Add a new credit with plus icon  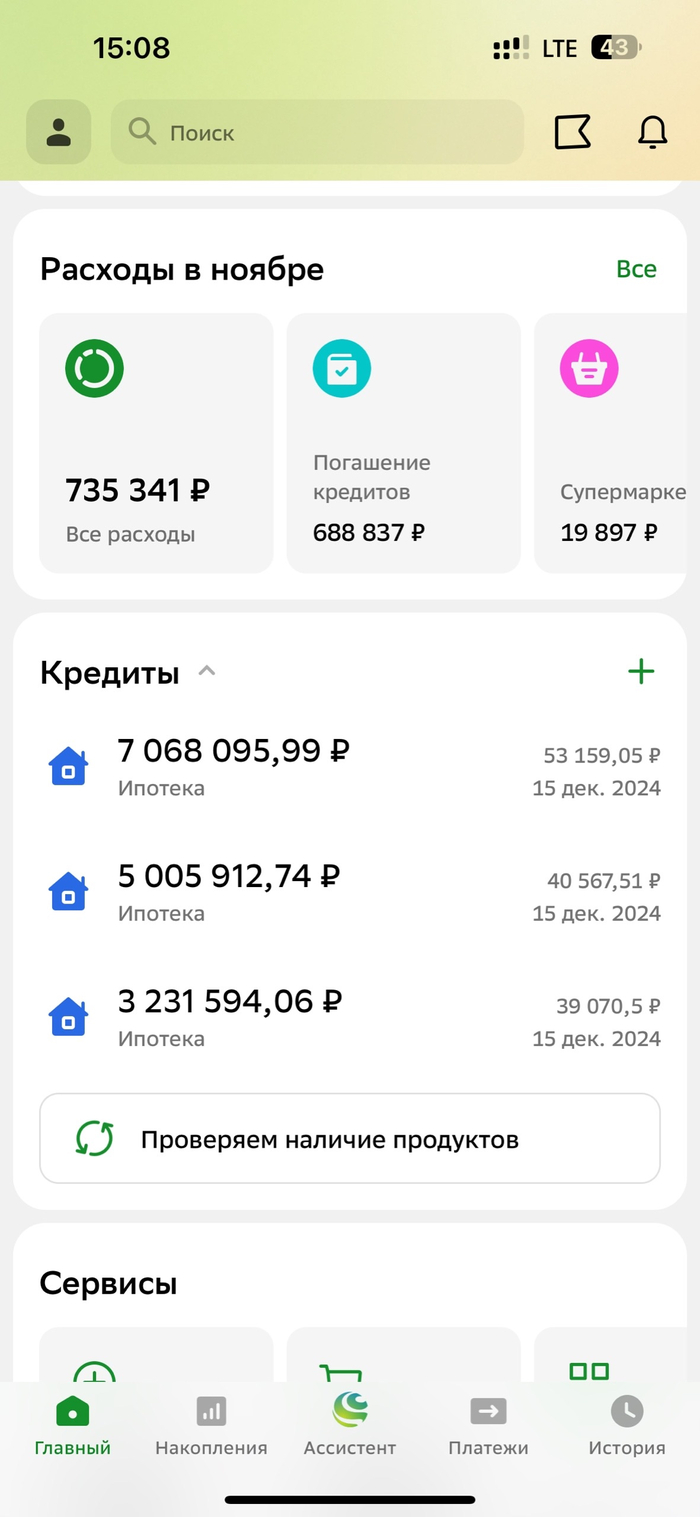640,672
